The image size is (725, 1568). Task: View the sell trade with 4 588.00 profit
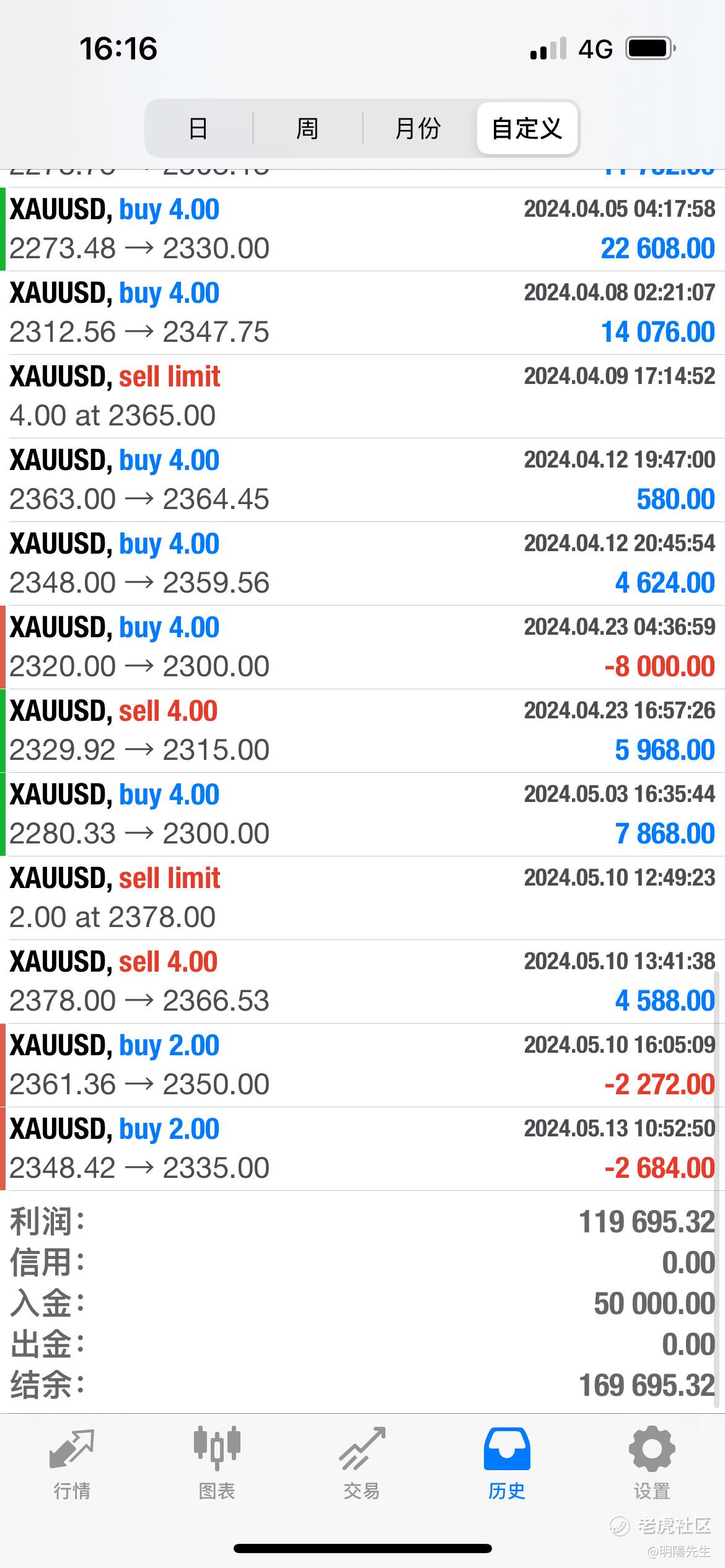click(362, 982)
